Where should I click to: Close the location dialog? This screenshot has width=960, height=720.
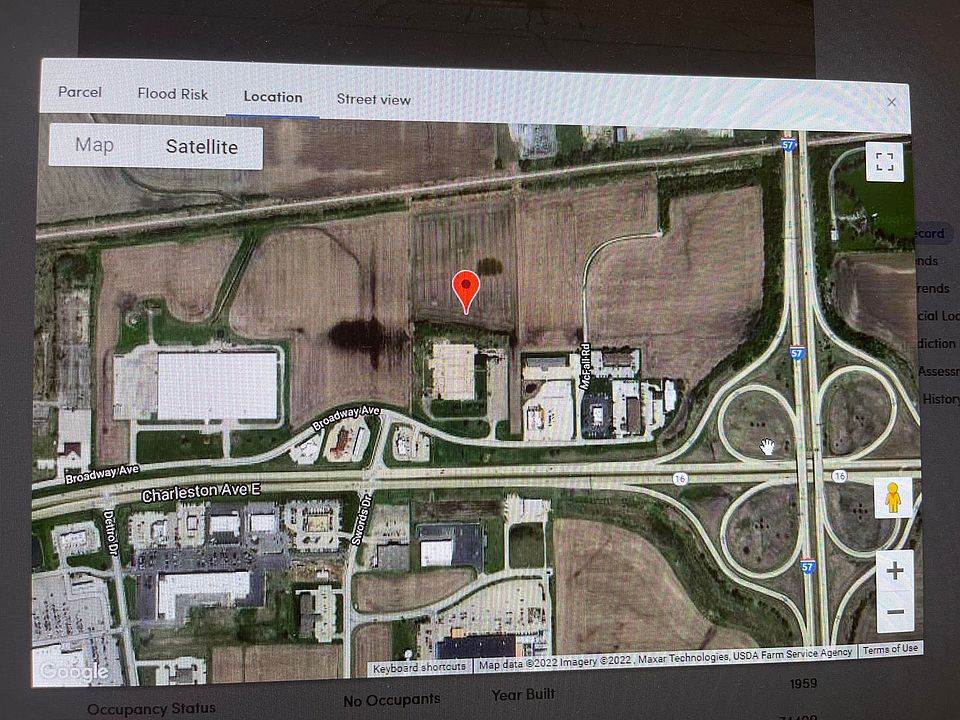[x=891, y=102]
